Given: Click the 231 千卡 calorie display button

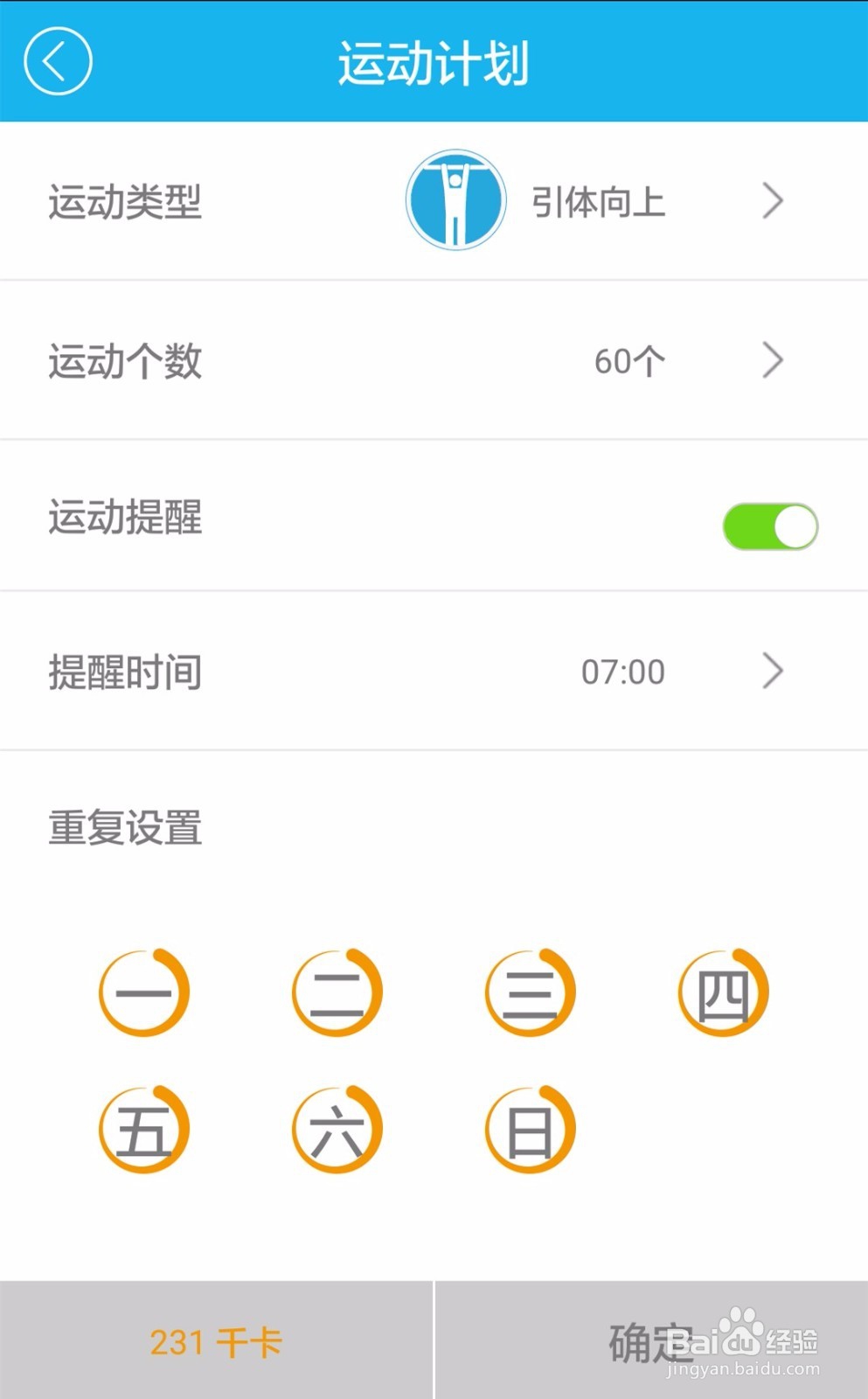Looking at the screenshot, I should point(215,1342).
